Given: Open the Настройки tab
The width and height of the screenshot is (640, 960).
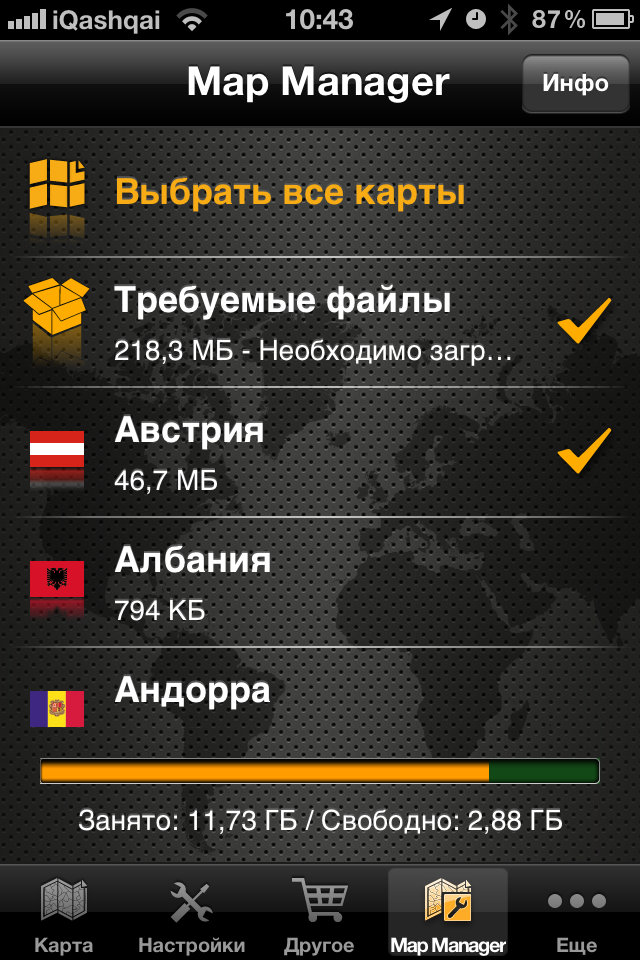Looking at the screenshot, I should 191,914.
